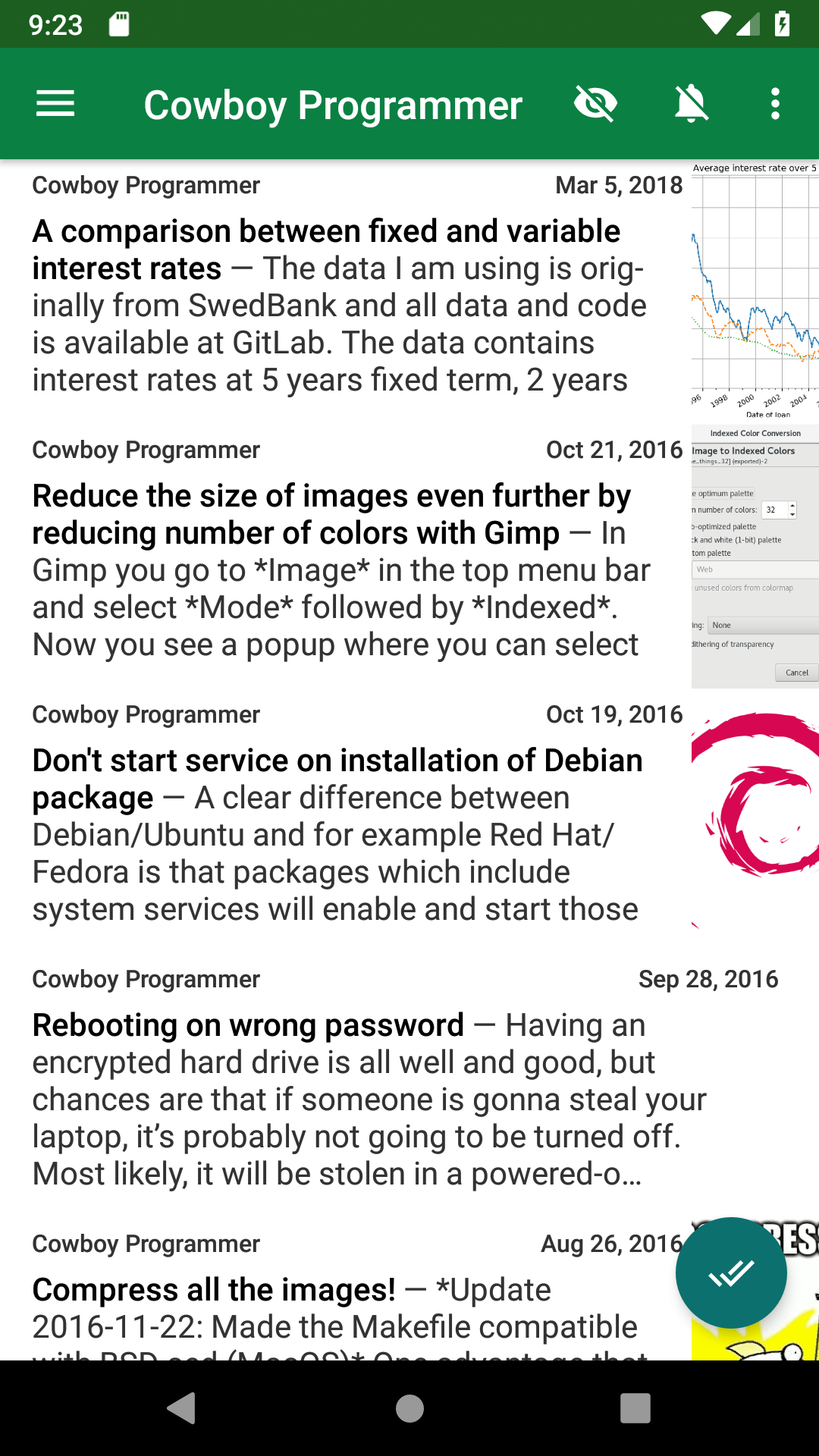Open the overflow menu
The height and width of the screenshot is (1456, 819).
pyautogui.click(x=775, y=104)
